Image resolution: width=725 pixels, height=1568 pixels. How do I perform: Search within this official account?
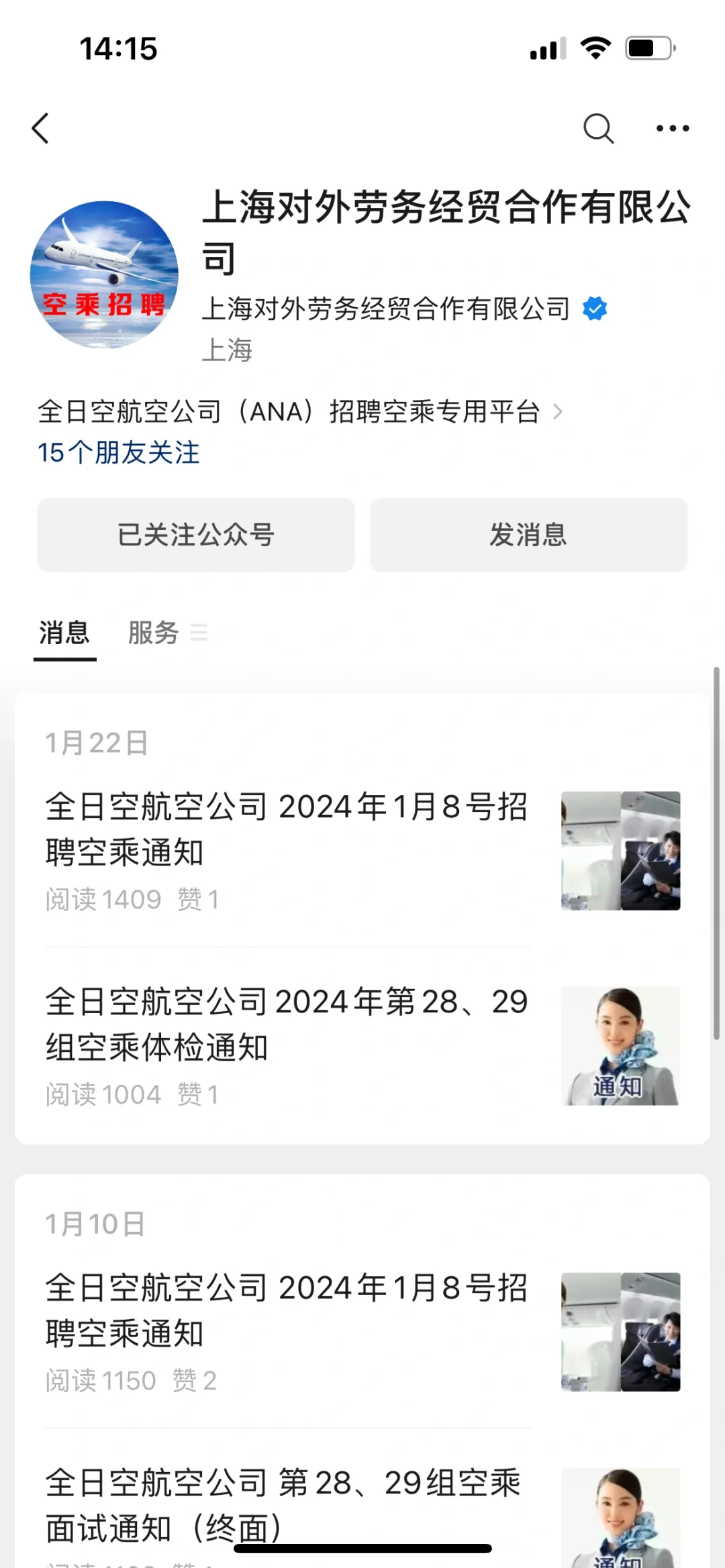tap(598, 128)
